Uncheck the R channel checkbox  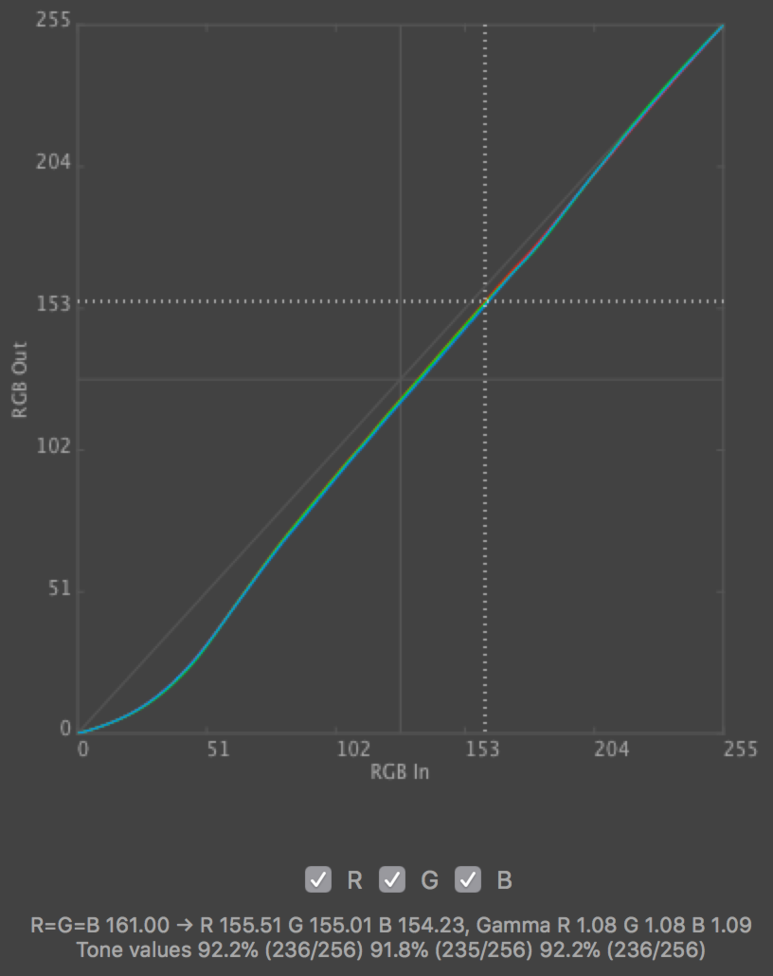click(x=318, y=880)
